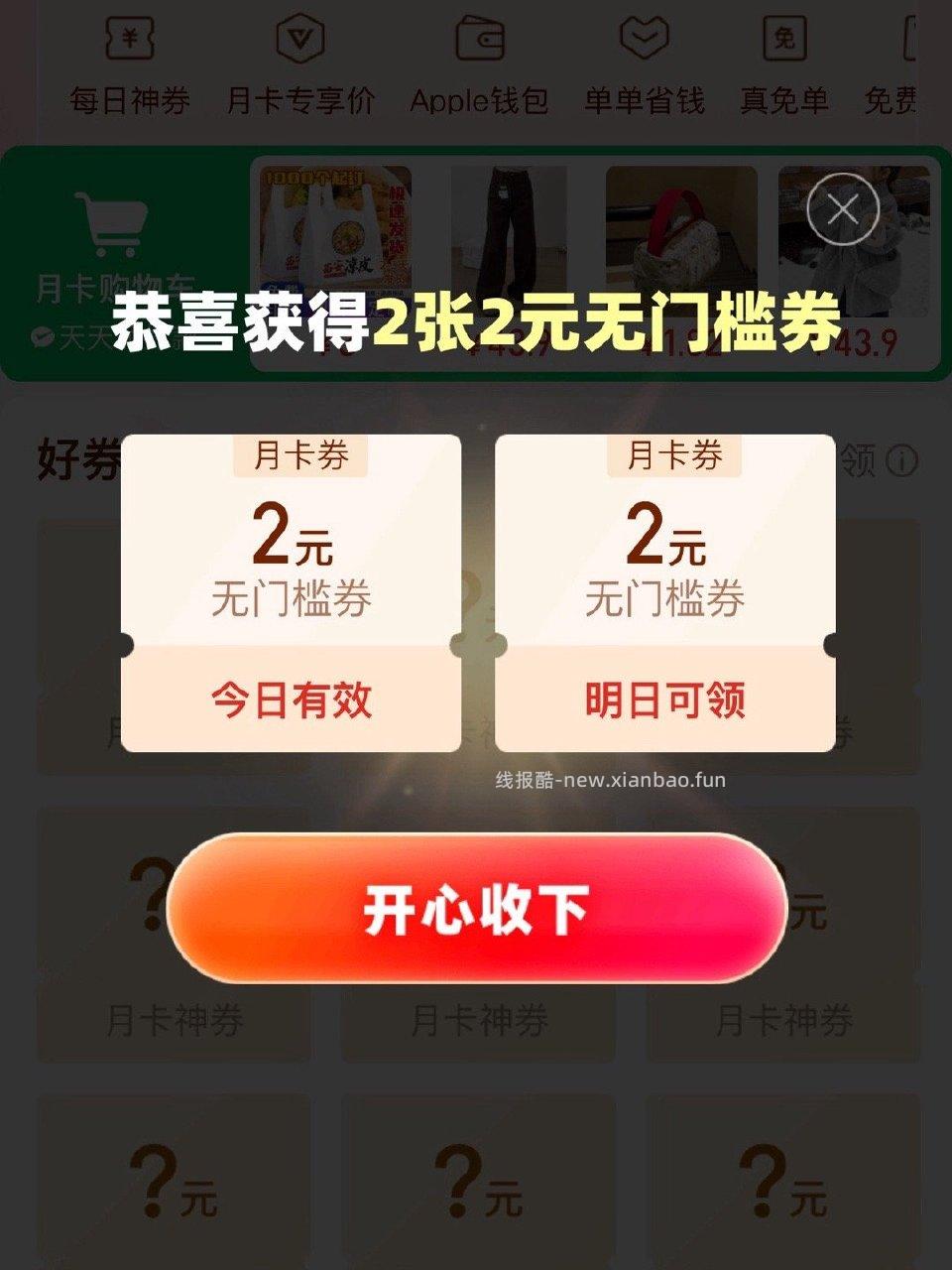Open the partially visible 免费 feature icon
This screenshot has height=1270, width=952.
(917, 40)
